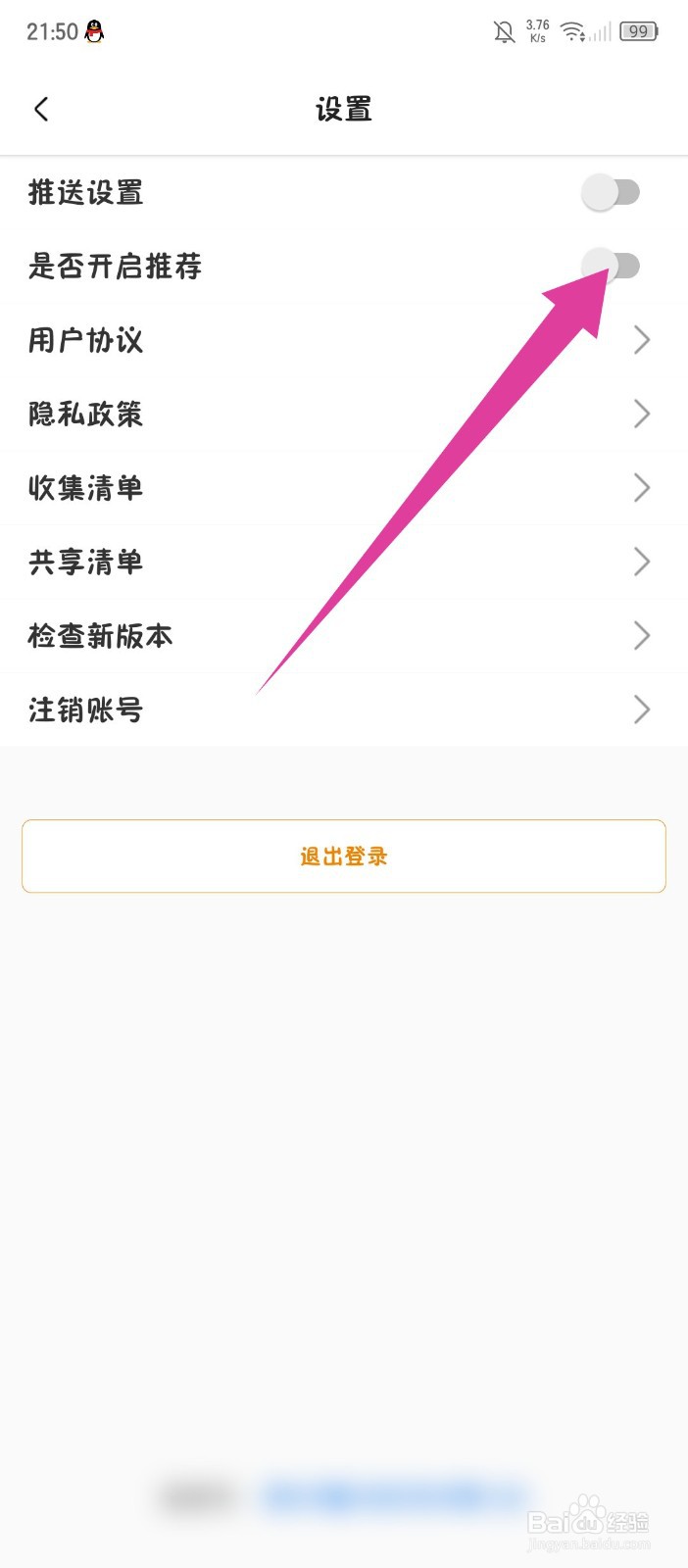This screenshot has height=1568, width=688.
Task: Go back from the 设置 page
Action: point(41,109)
